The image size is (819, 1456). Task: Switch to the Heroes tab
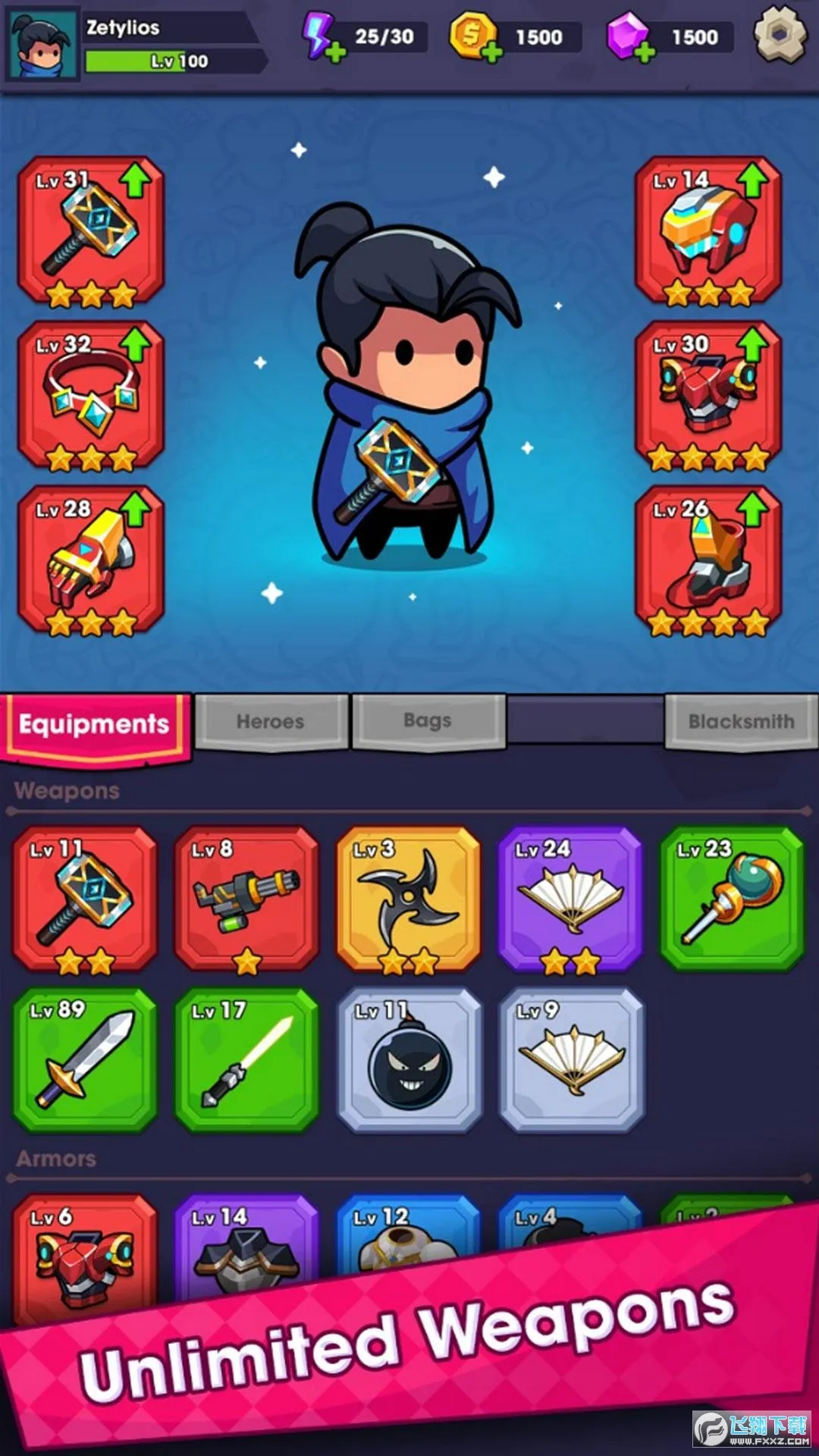tap(271, 721)
